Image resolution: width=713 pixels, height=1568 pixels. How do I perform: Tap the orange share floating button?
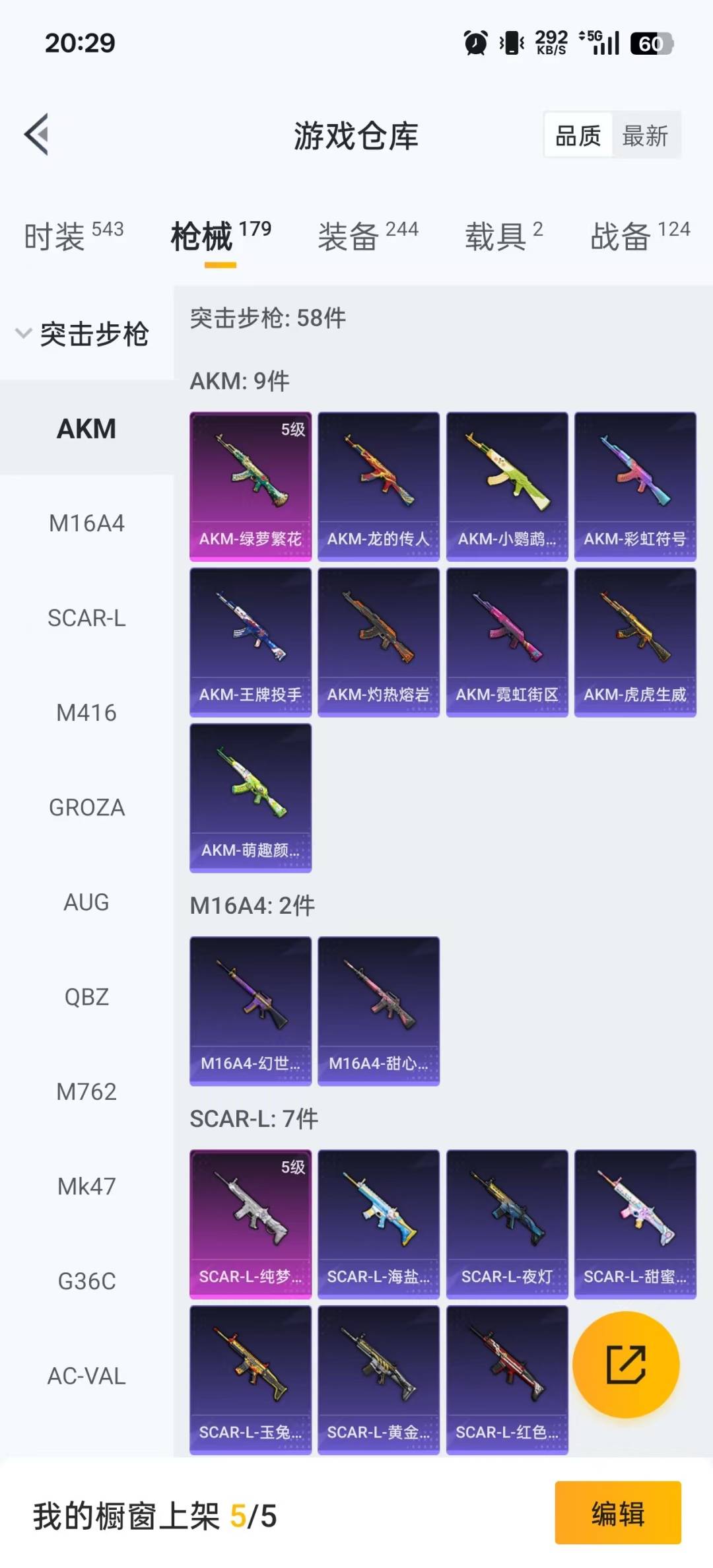625,1364
